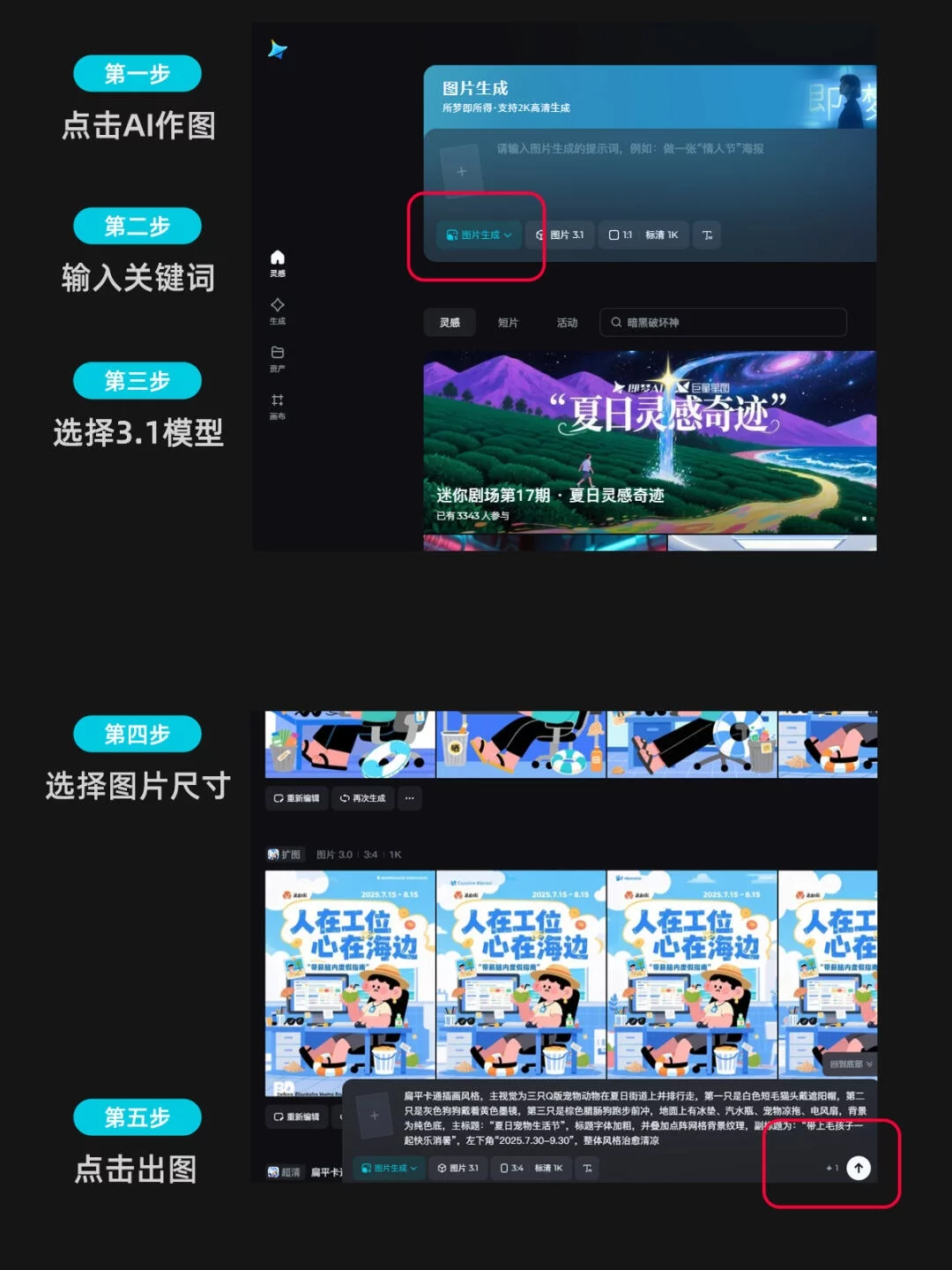Open the 资产 assets panel from the sidebar

(x=278, y=357)
